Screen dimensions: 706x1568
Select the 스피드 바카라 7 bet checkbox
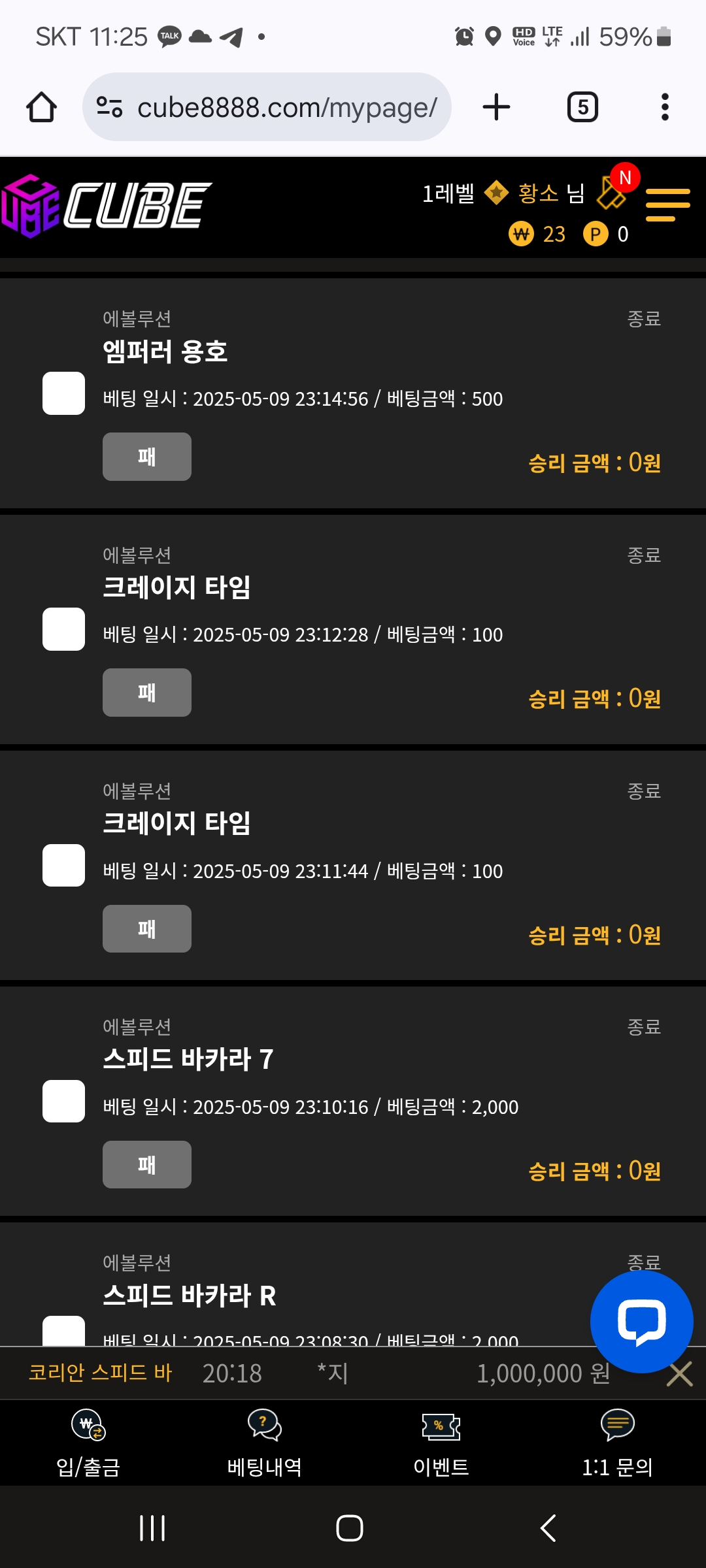[x=63, y=1101]
